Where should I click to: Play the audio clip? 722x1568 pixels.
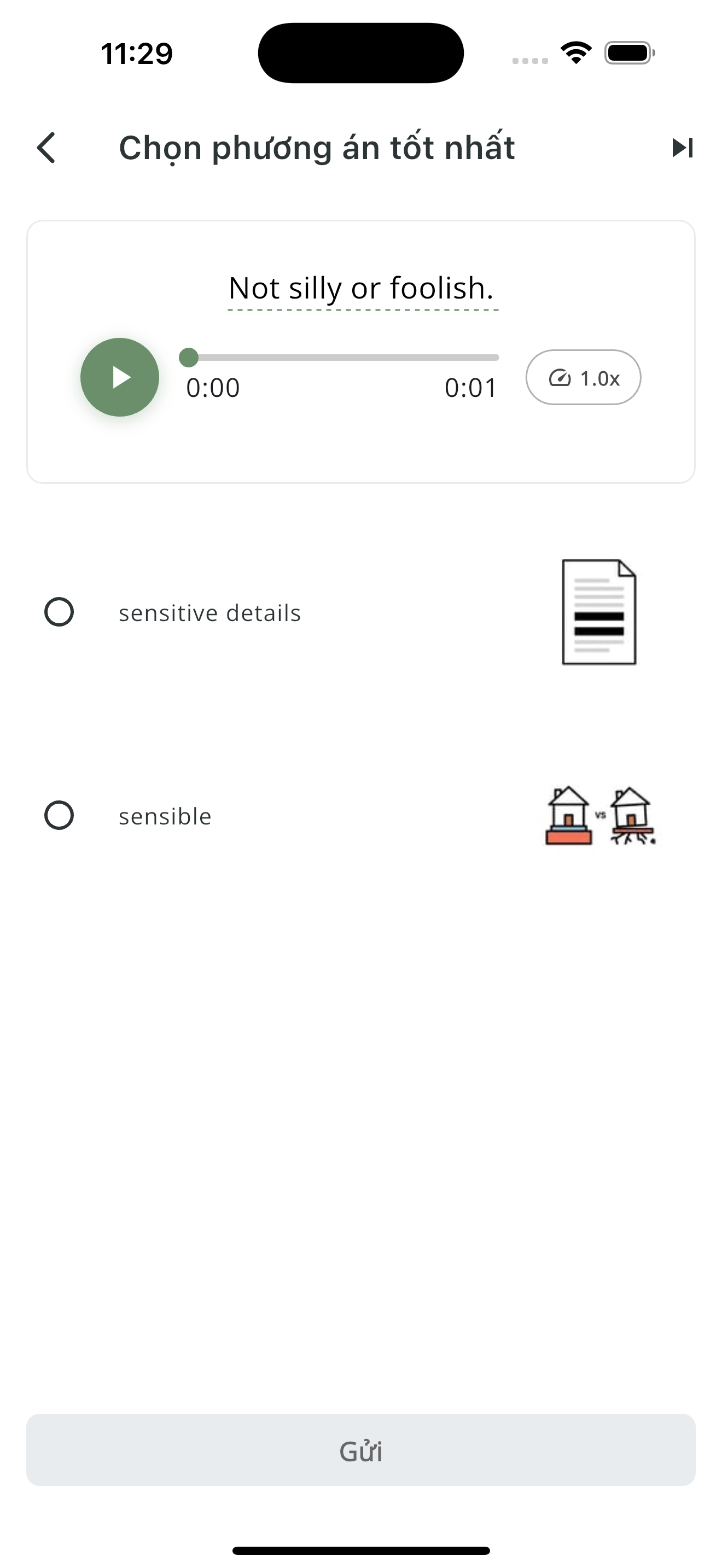point(120,377)
